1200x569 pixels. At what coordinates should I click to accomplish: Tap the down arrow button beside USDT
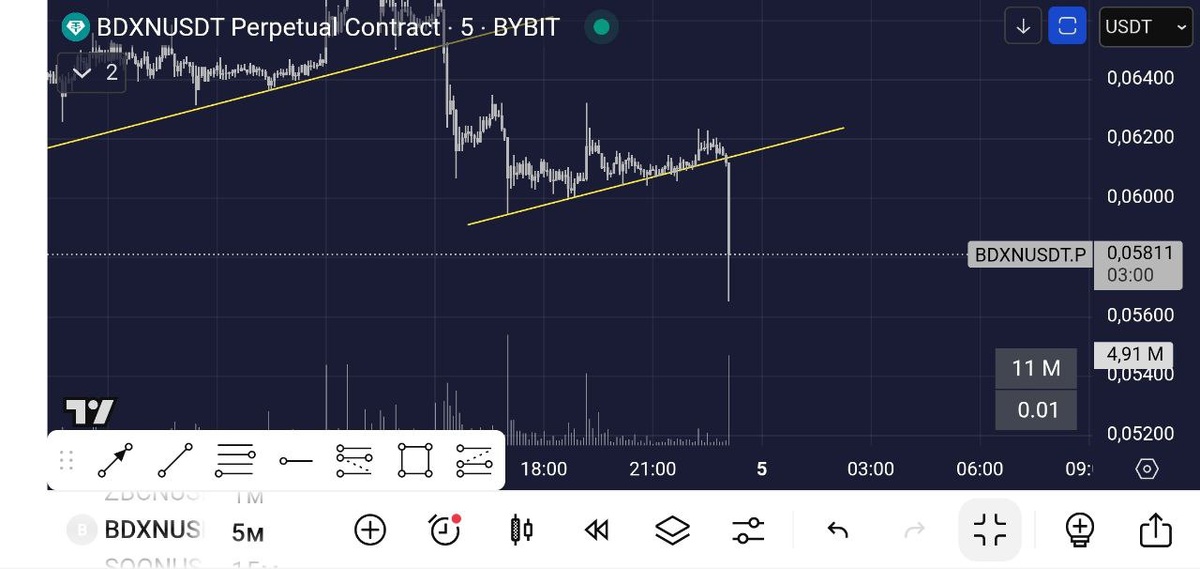pos(1023,27)
